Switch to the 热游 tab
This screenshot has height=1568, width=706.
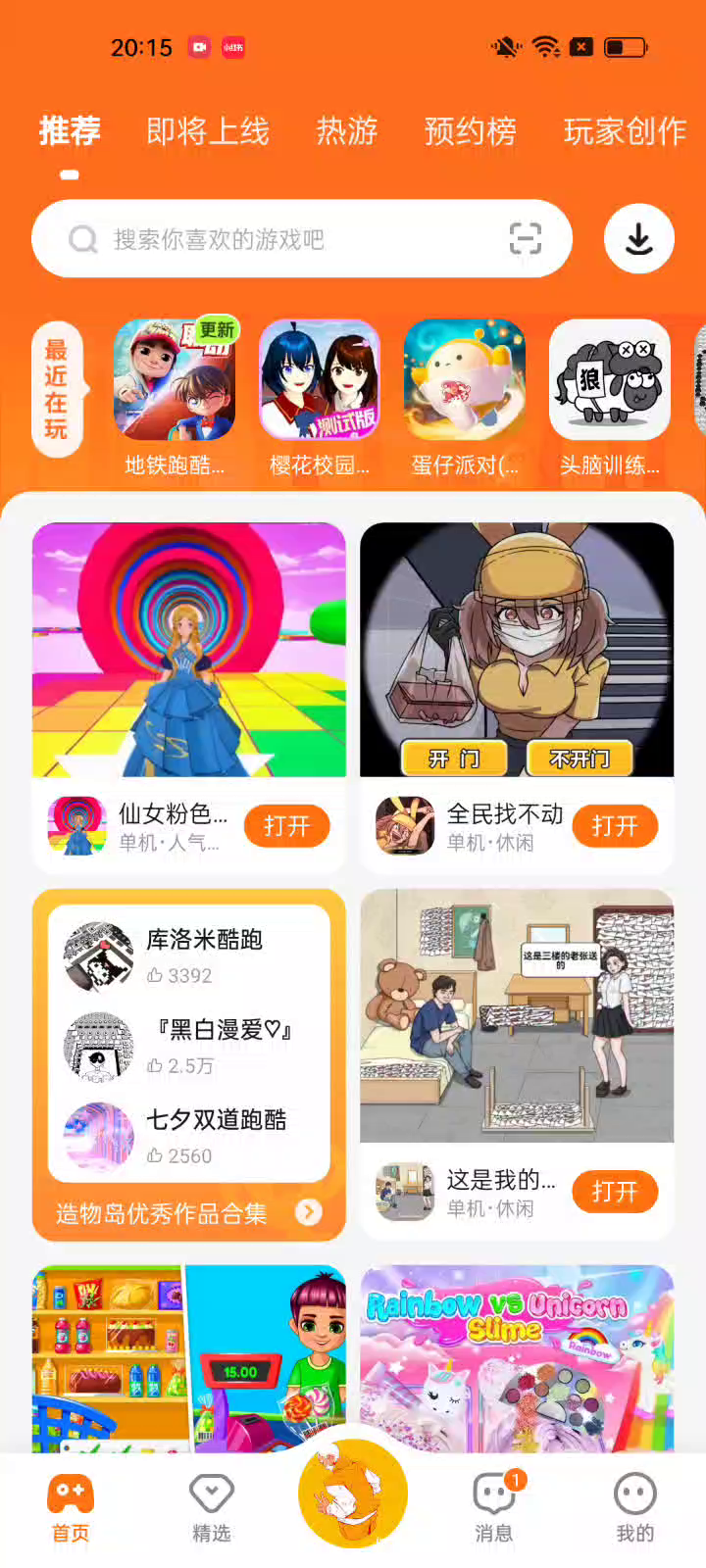[346, 131]
